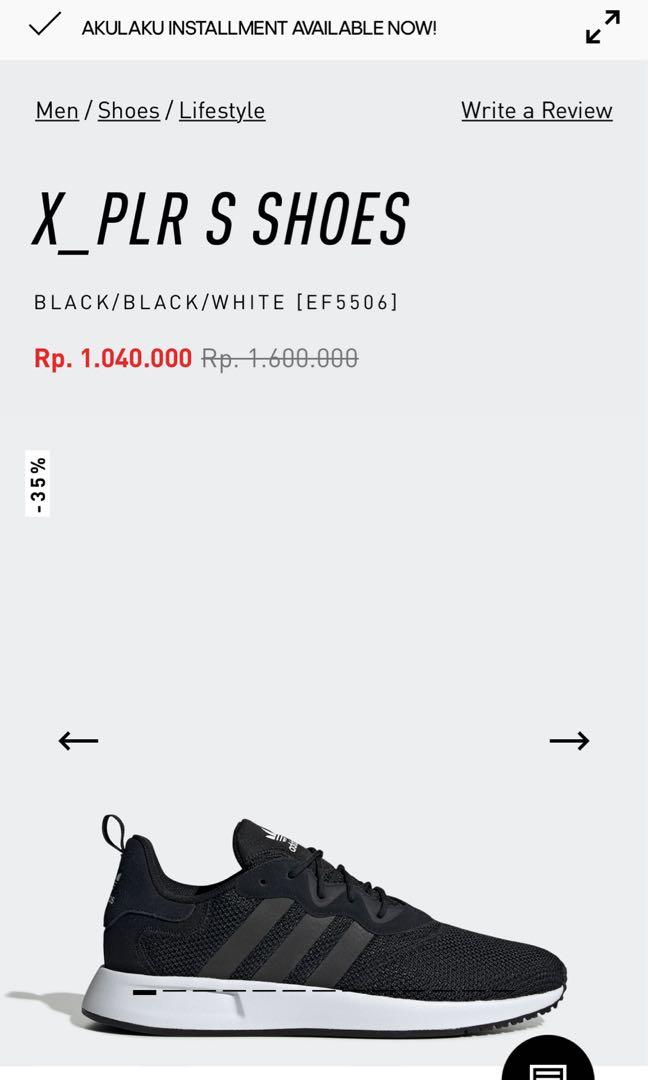Go to the Shoes breadcrumb category
This screenshot has height=1080, width=648.
click(129, 110)
